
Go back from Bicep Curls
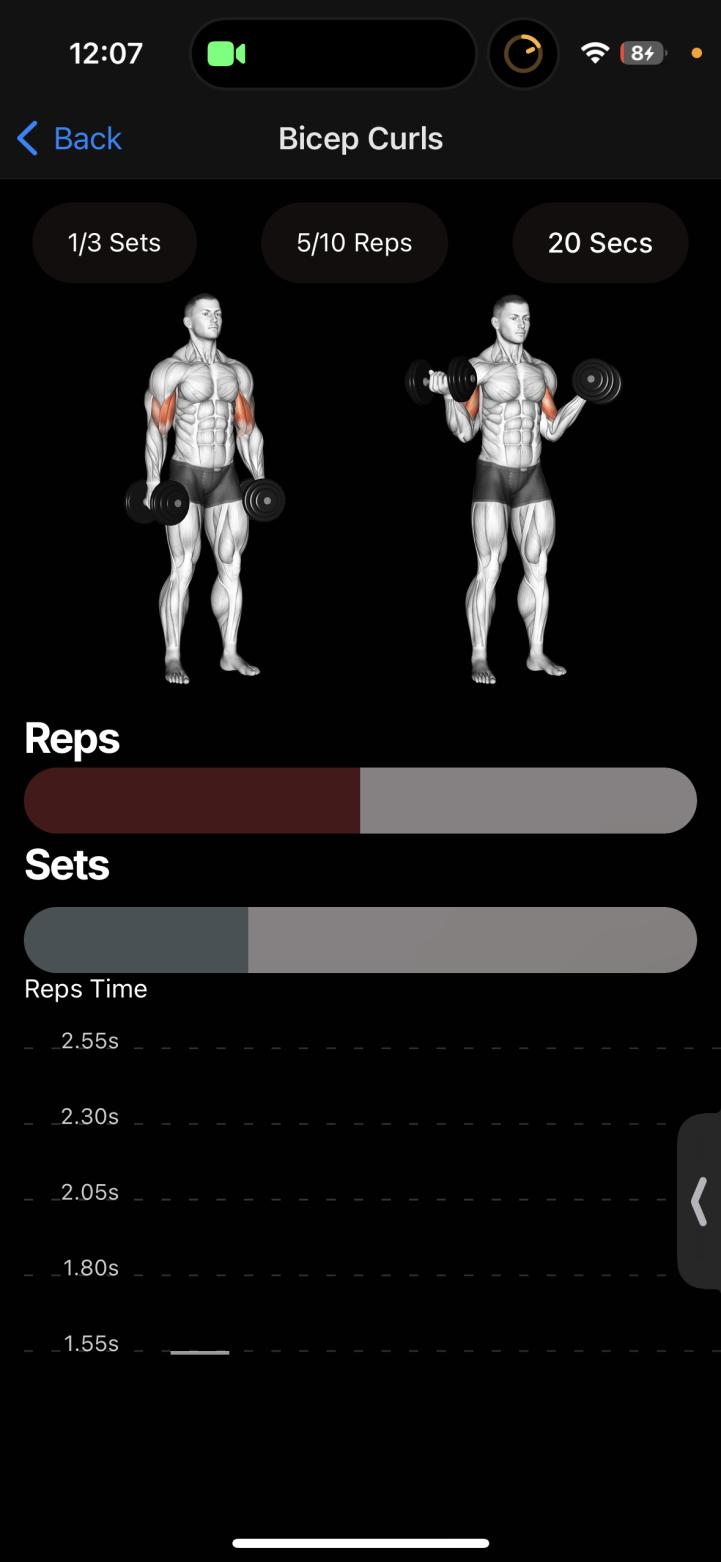pos(69,139)
